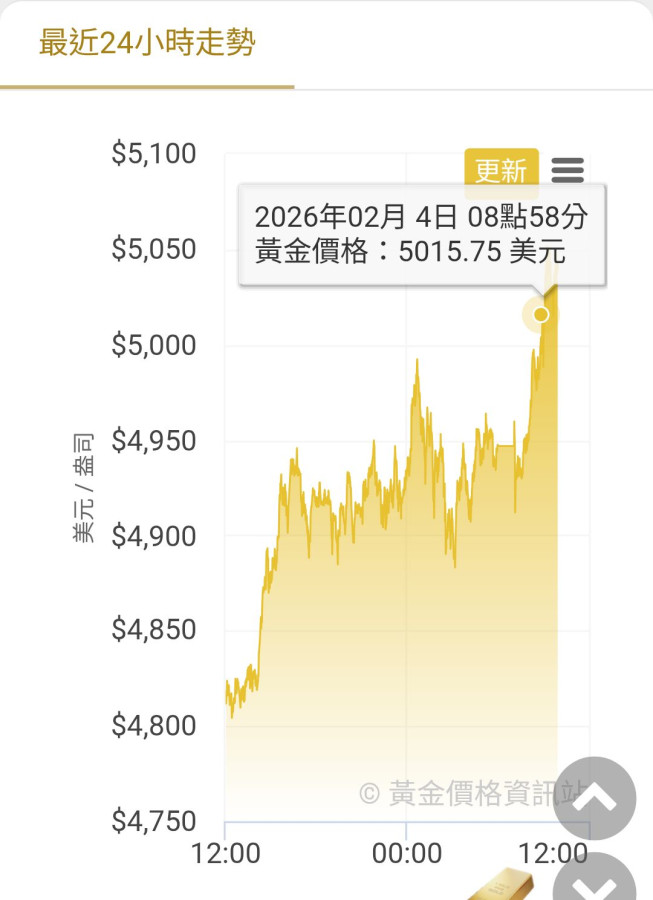The height and width of the screenshot is (900, 653).
Task: Tap the down-arrow floating button
Action: coord(594,882)
